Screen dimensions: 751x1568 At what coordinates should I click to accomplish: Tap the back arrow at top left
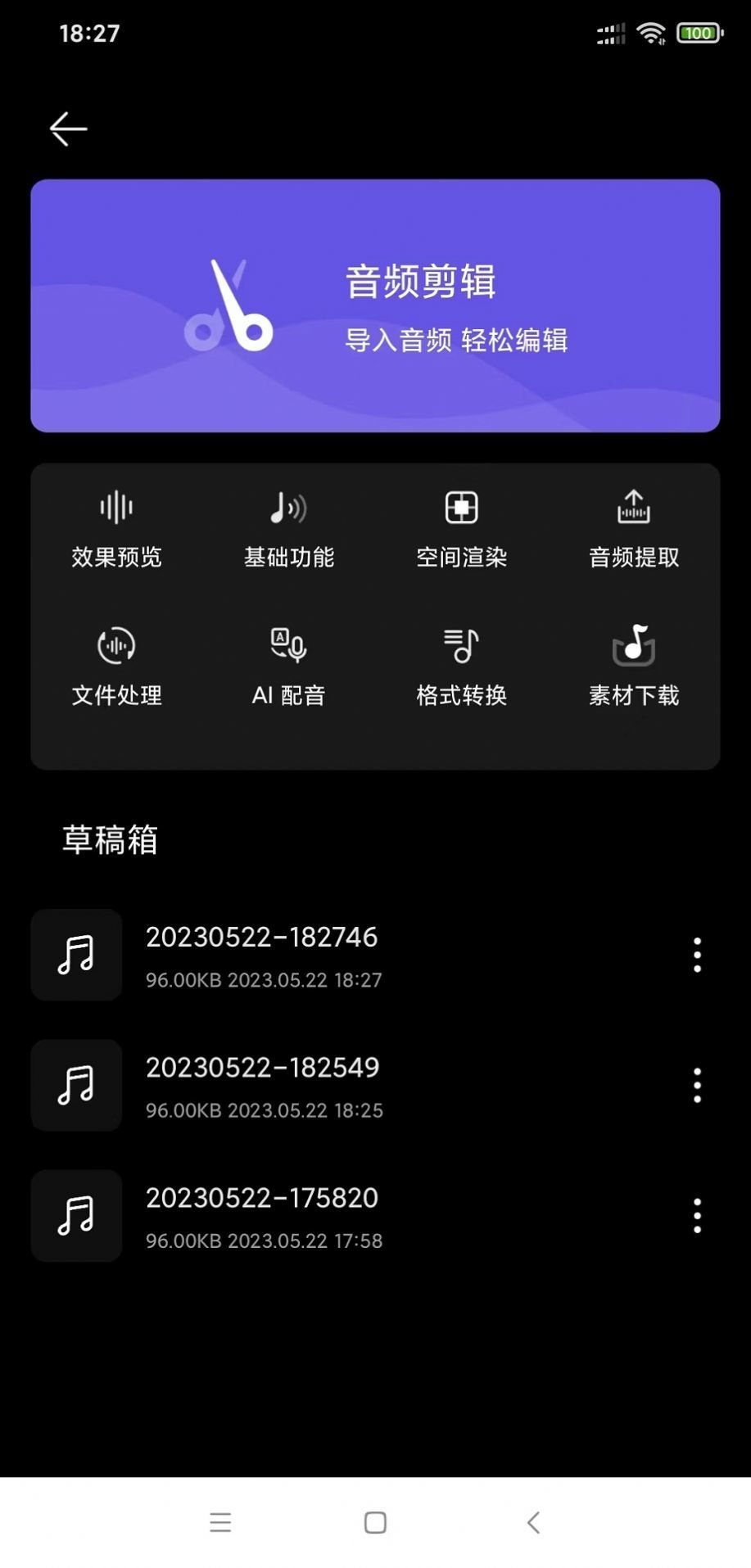tap(68, 128)
